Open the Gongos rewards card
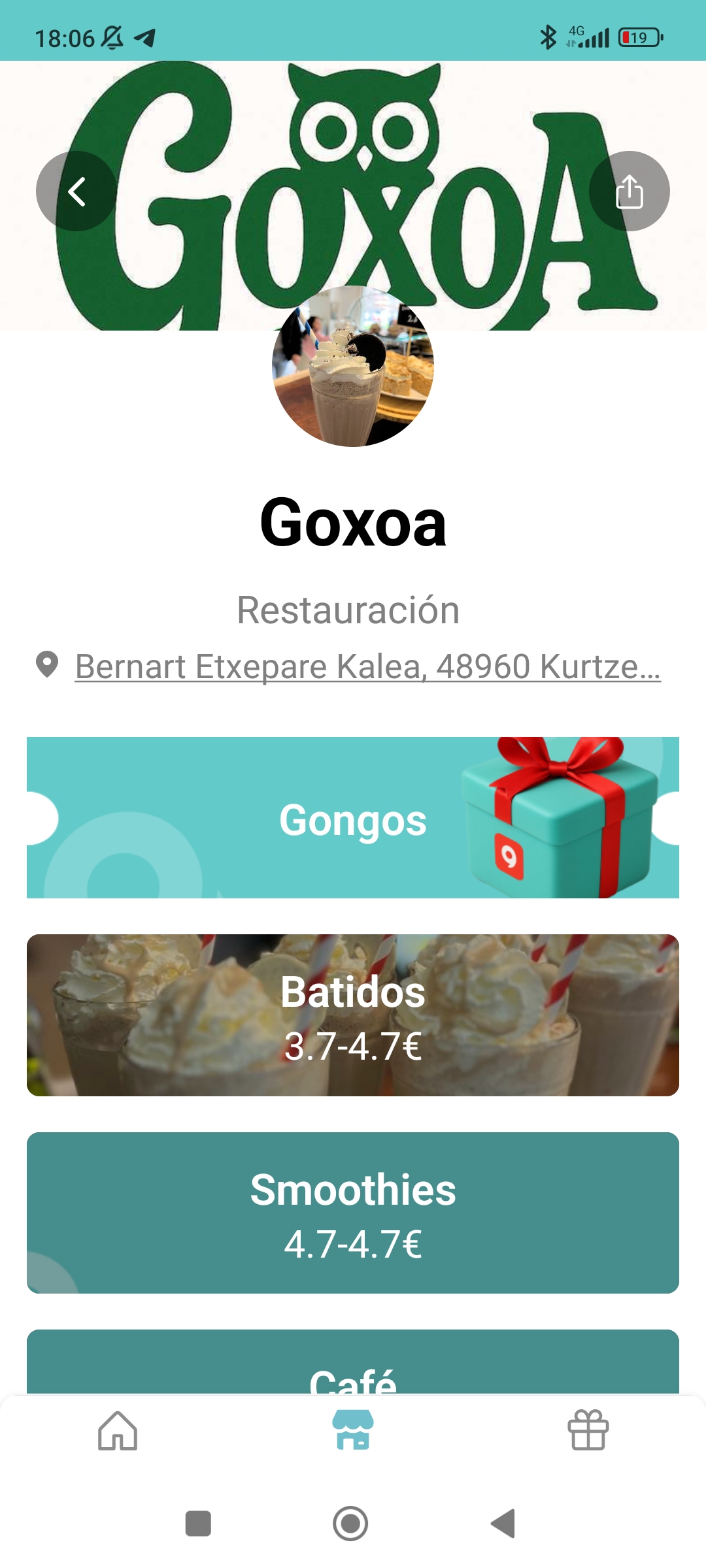This screenshot has height=1568, width=706. pos(353,818)
